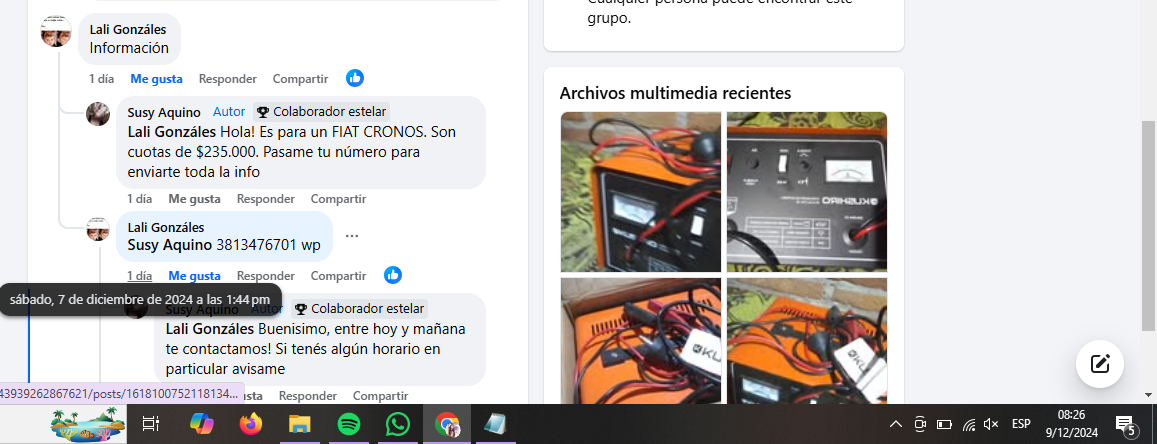This screenshot has width=1157, height=444.
Task: Open Susy Aquino's profile from author name
Action: click(164, 112)
